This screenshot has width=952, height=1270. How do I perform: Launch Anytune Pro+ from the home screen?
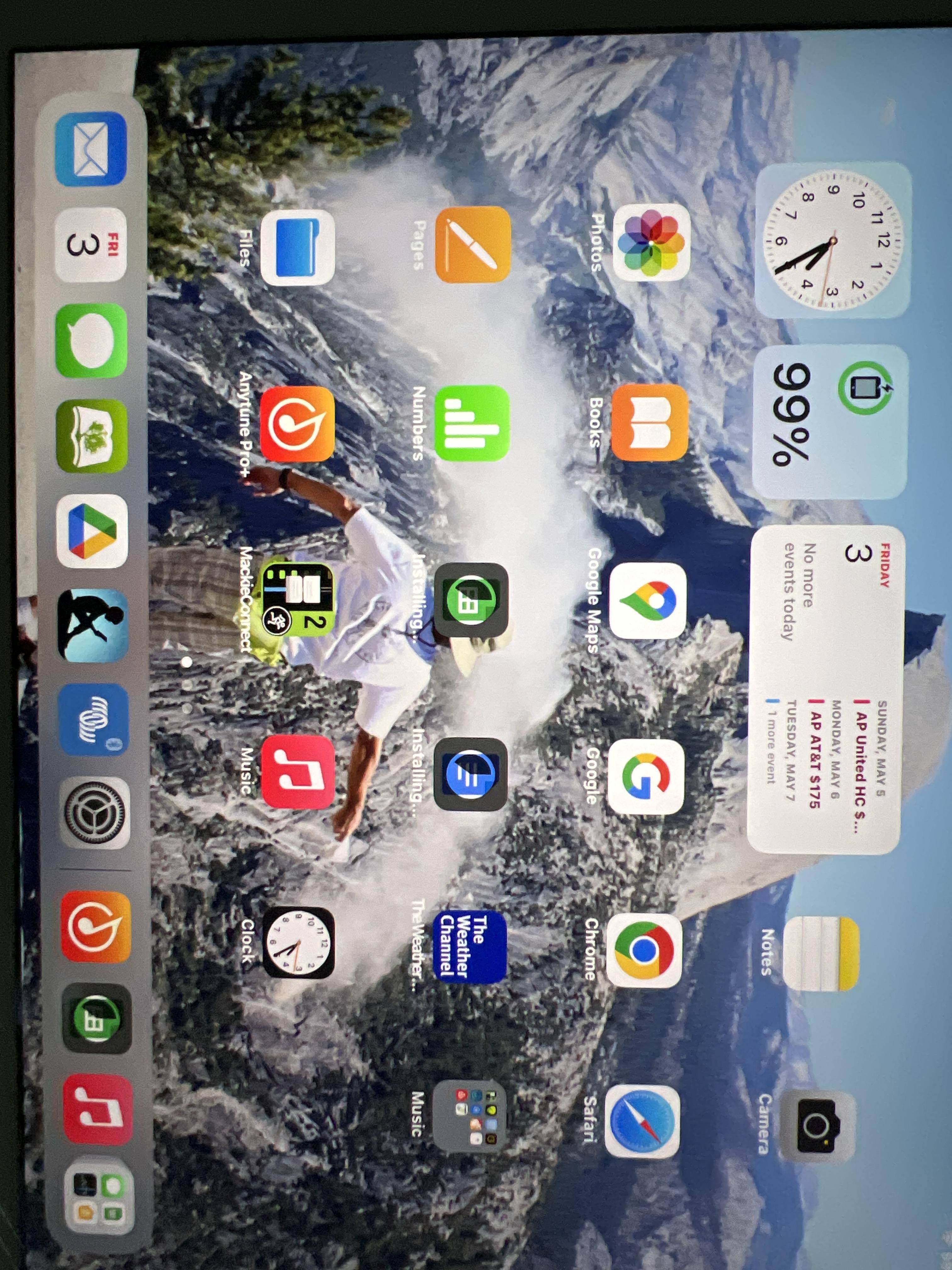point(297,424)
